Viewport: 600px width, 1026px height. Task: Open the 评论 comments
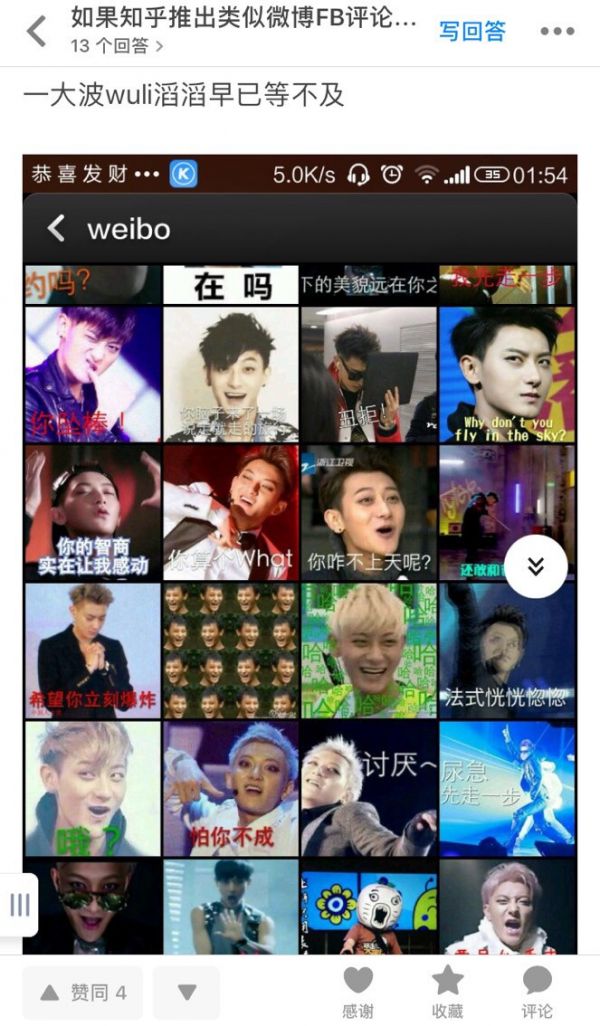(x=537, y=992)
